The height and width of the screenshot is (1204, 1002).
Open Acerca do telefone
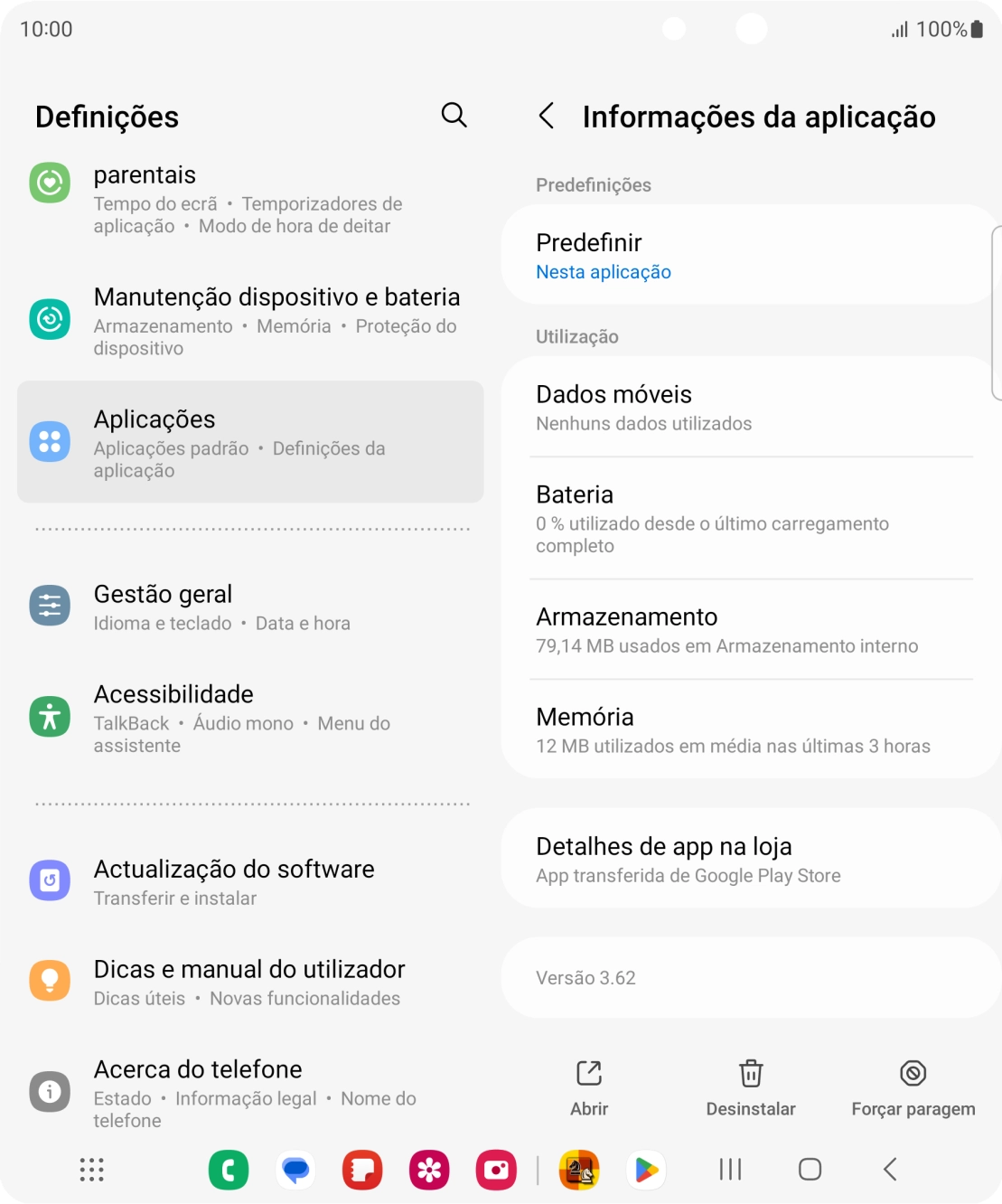point(250,1093)
